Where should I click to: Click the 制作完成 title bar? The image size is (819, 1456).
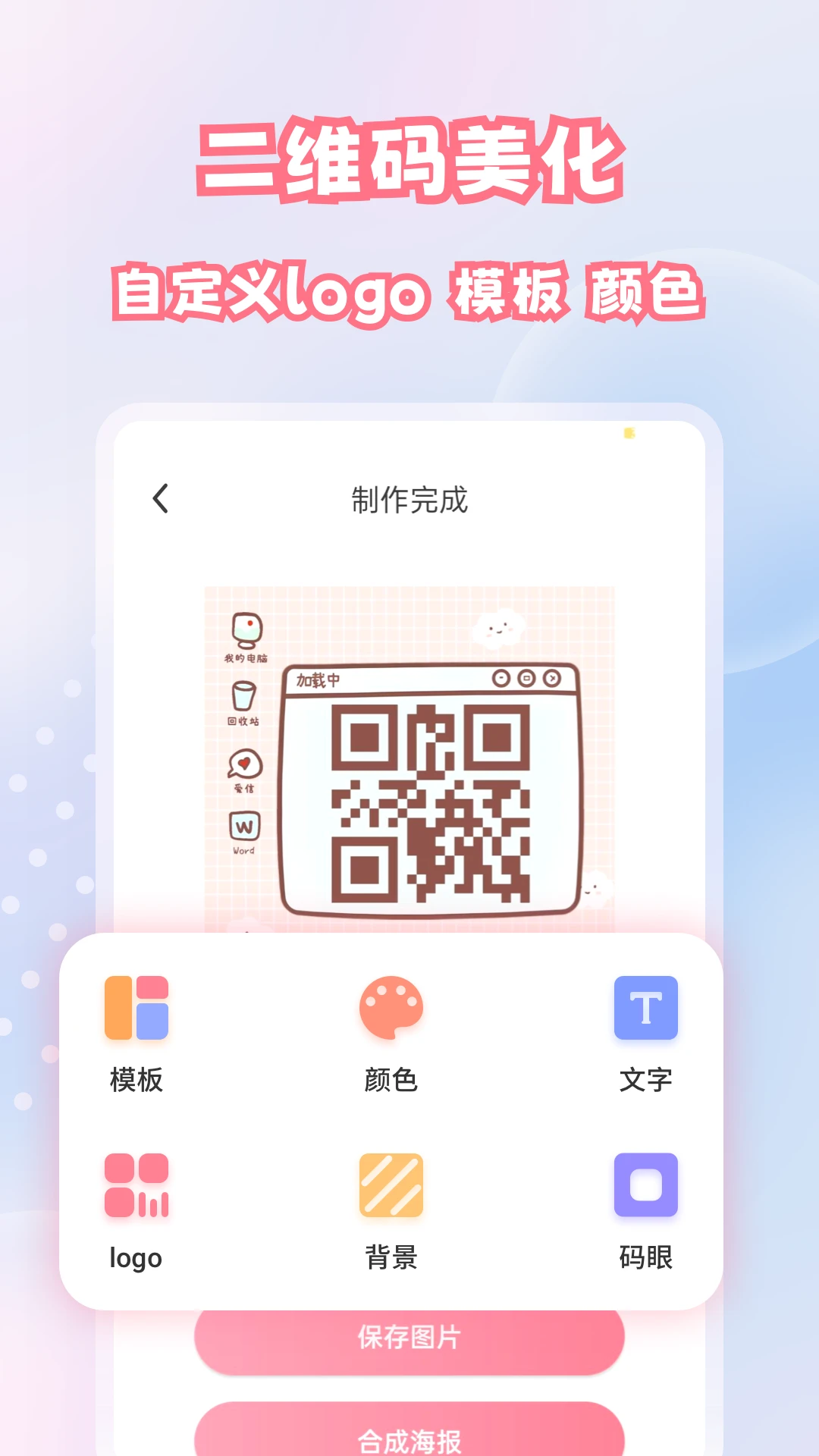coord(409,500)
